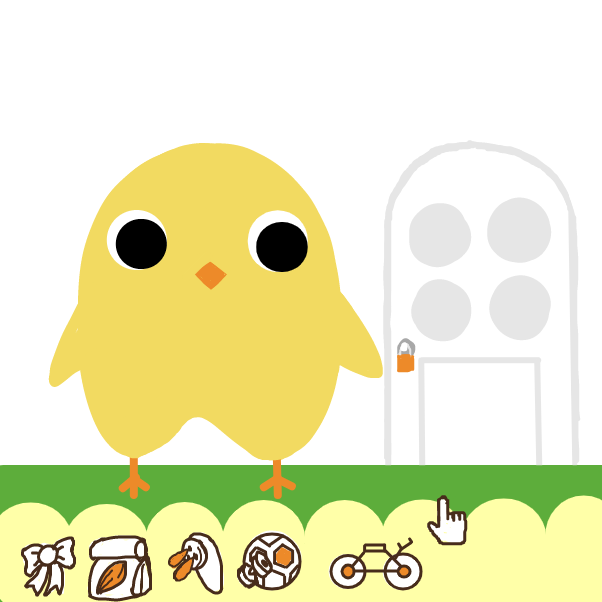Choose the duck item
The image size is (602, 602).
tap(195, 564)
